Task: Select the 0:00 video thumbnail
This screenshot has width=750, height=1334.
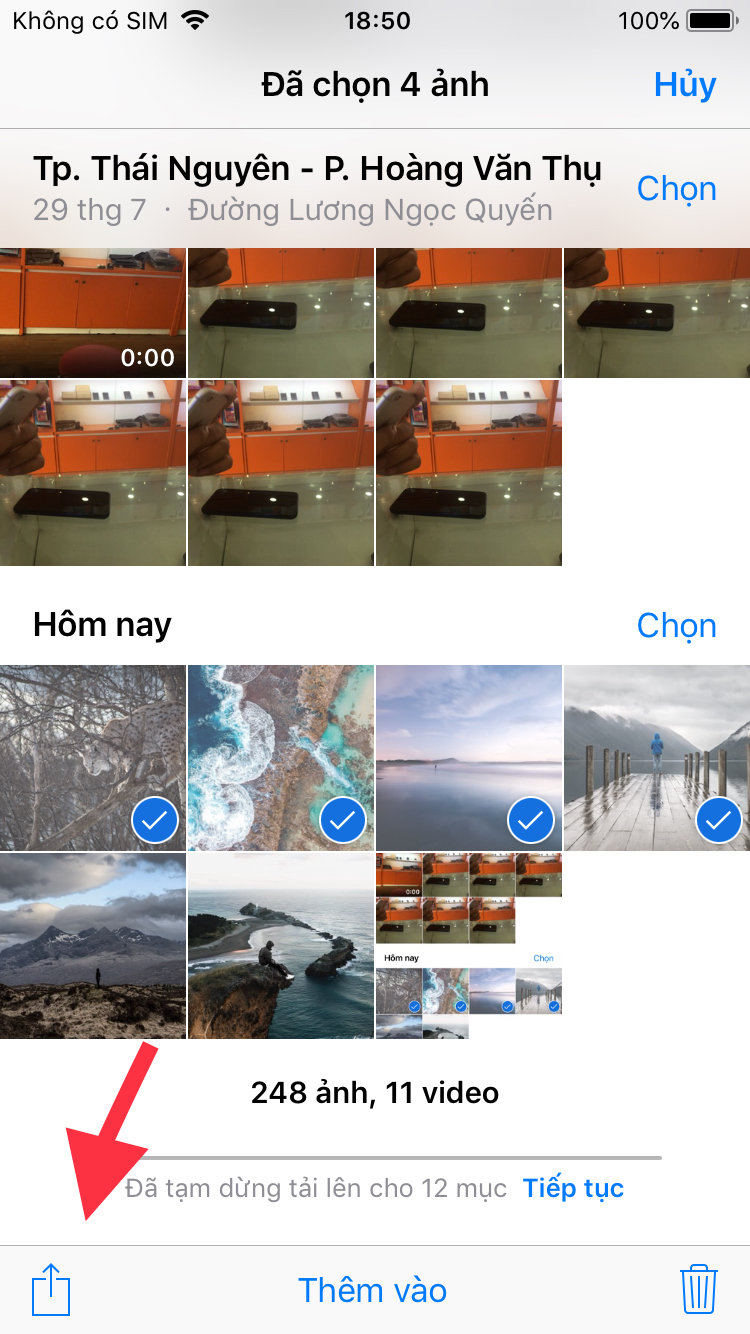Action: coord(93,312)
